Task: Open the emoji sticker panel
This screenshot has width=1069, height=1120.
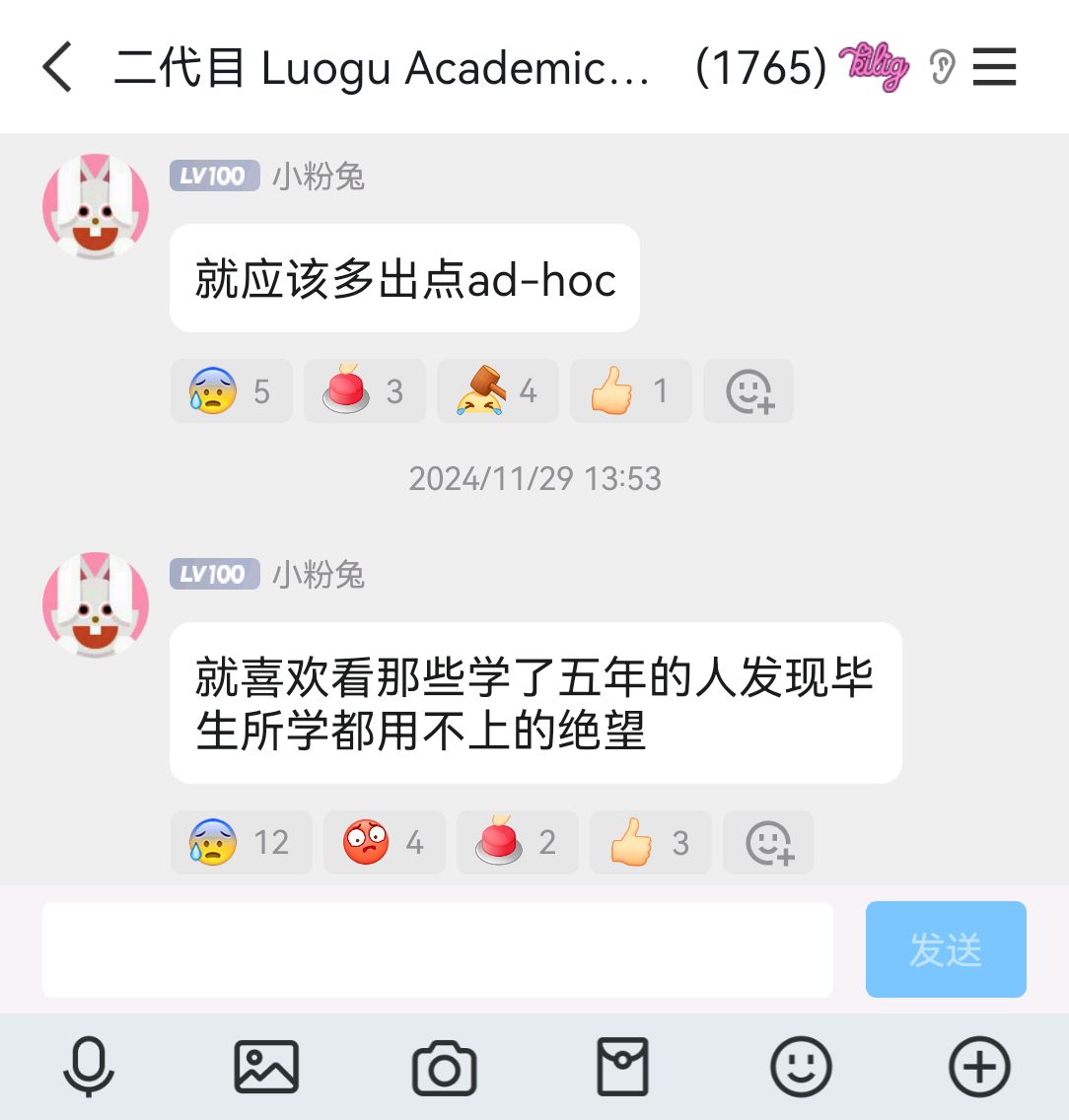Action: click(x=801, y=1067)
